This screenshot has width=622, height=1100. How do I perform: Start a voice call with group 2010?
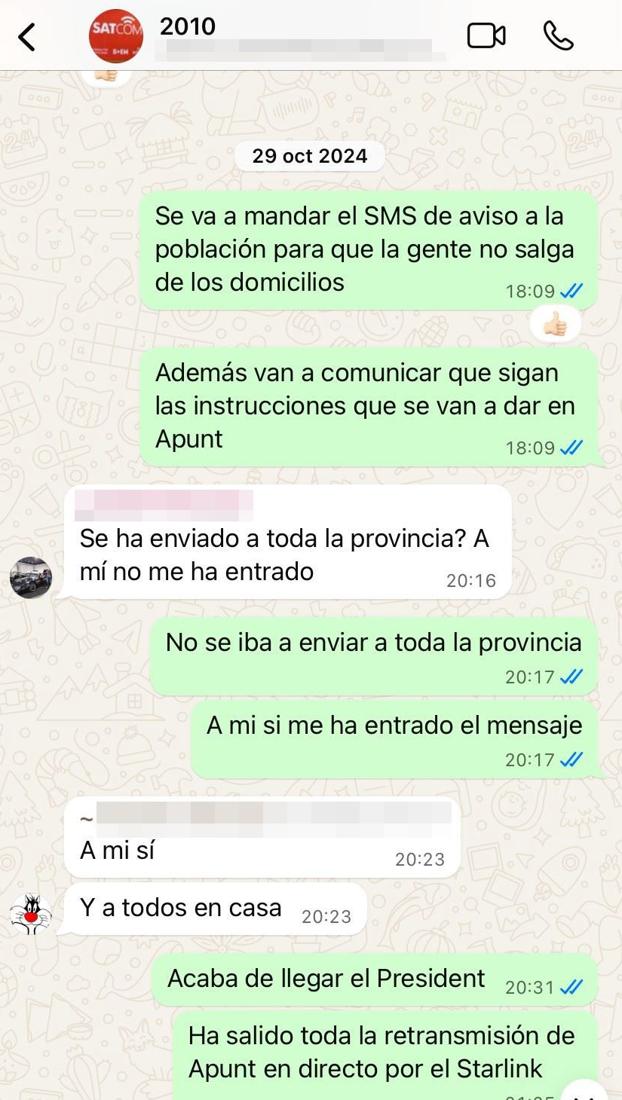[x=558, y=36]
